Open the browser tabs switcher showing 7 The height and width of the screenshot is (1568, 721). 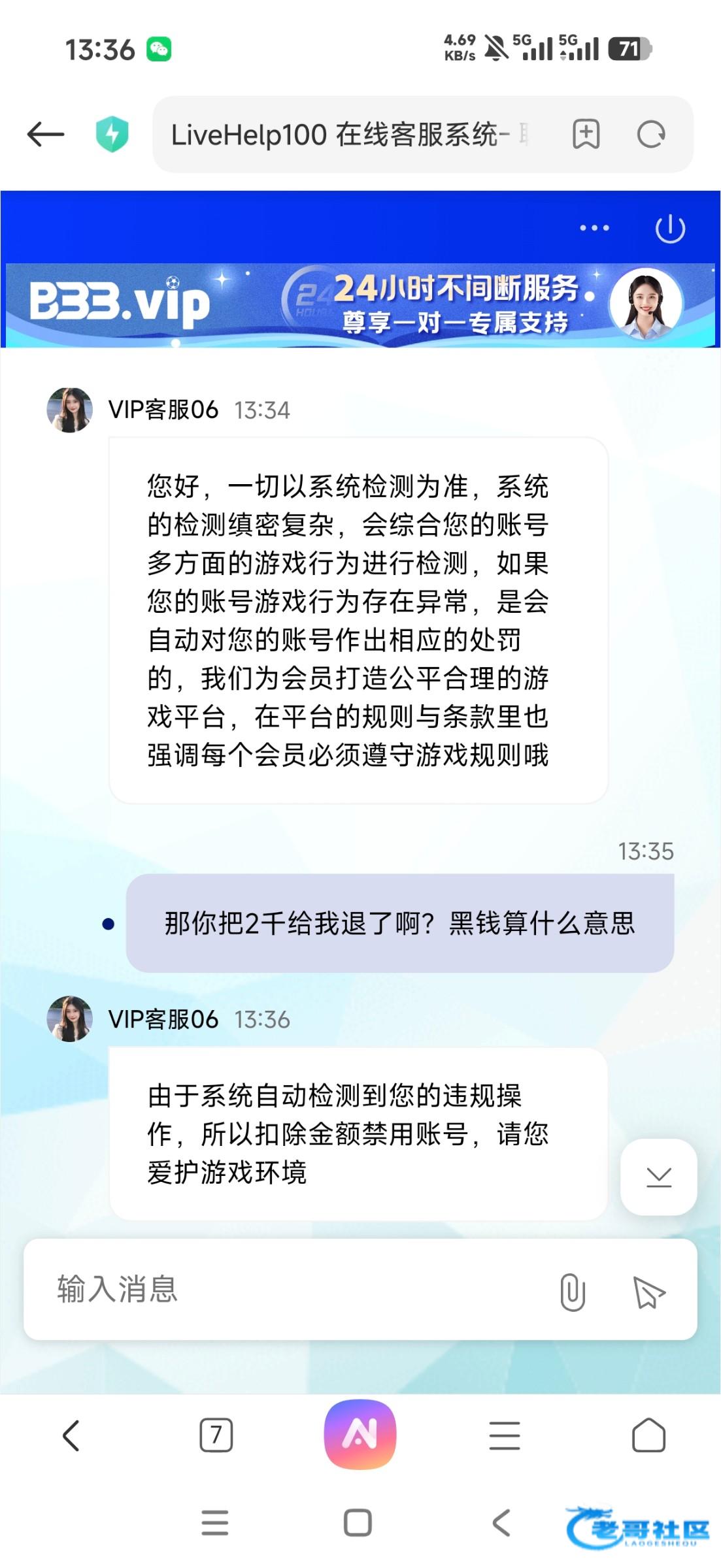click(x=216, y=1435)
